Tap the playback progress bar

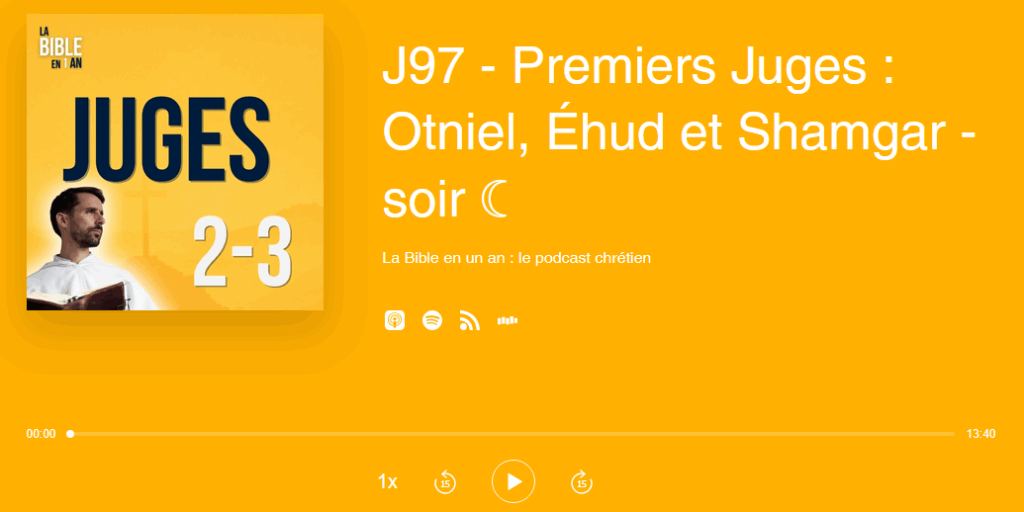511,434
